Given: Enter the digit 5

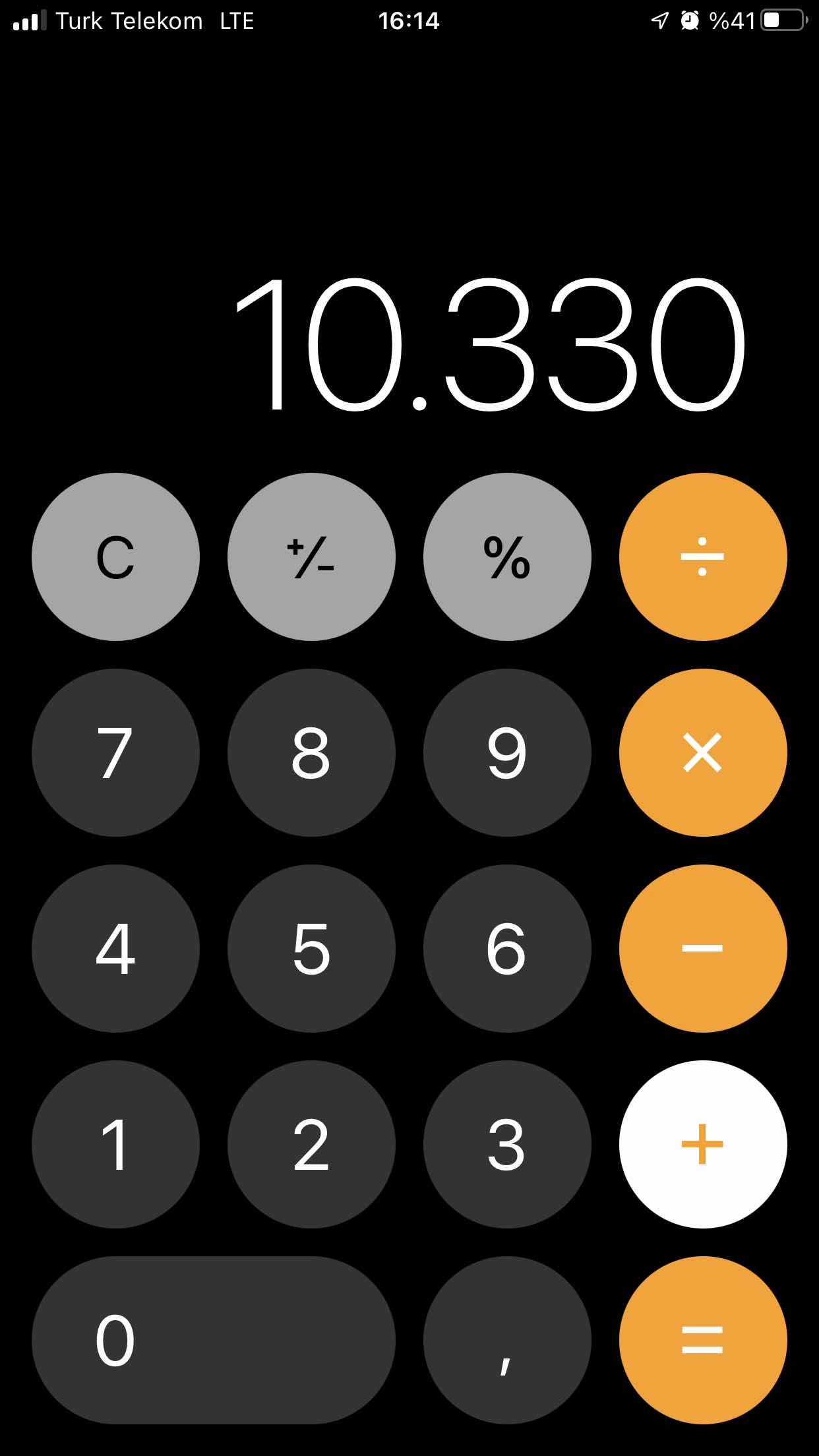Looking at the screenshot, I should point(311,948).
